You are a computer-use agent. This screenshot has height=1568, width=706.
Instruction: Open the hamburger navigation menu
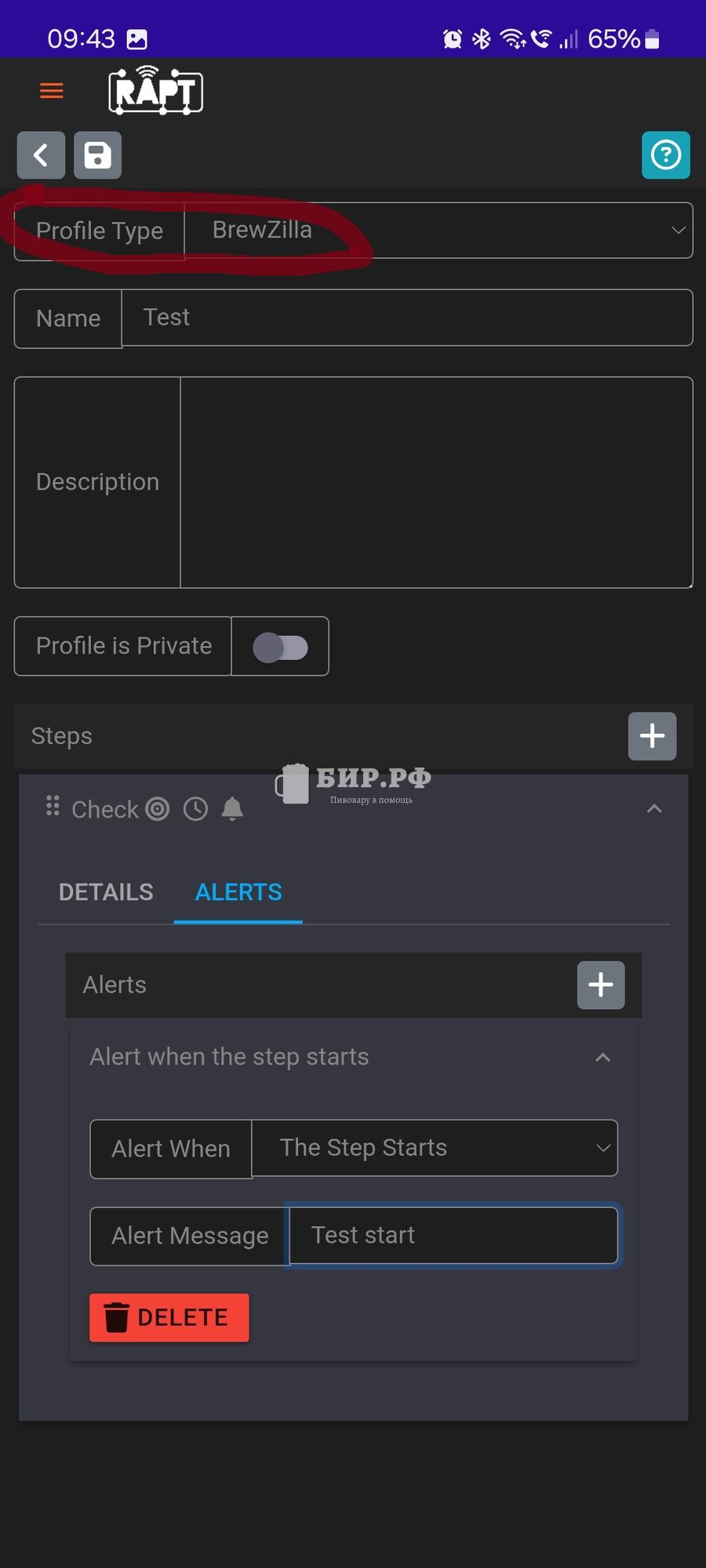51,91
